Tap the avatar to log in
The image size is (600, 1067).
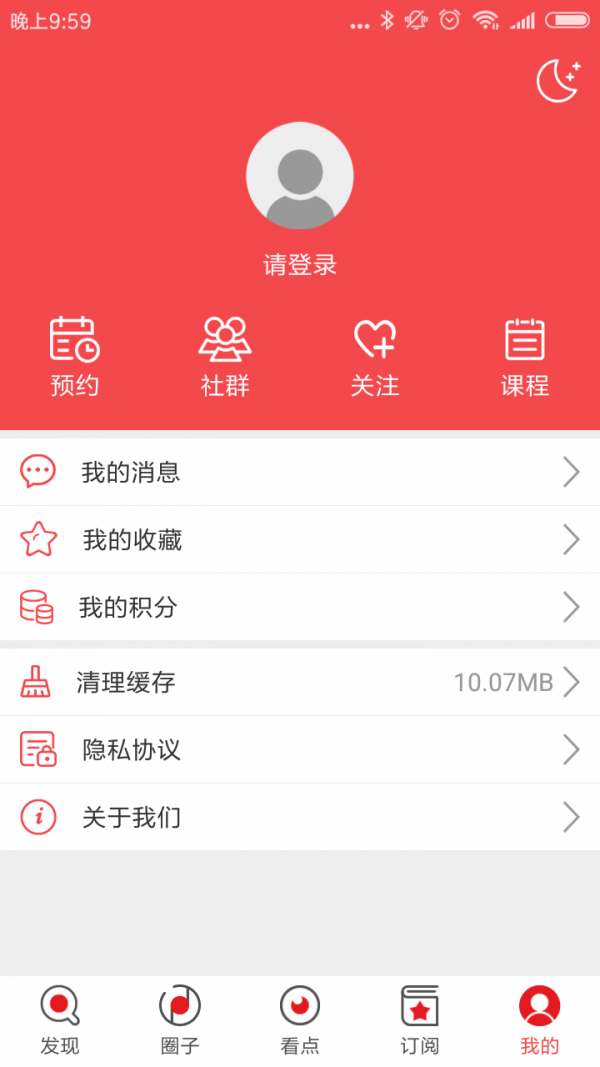point(300,176)
